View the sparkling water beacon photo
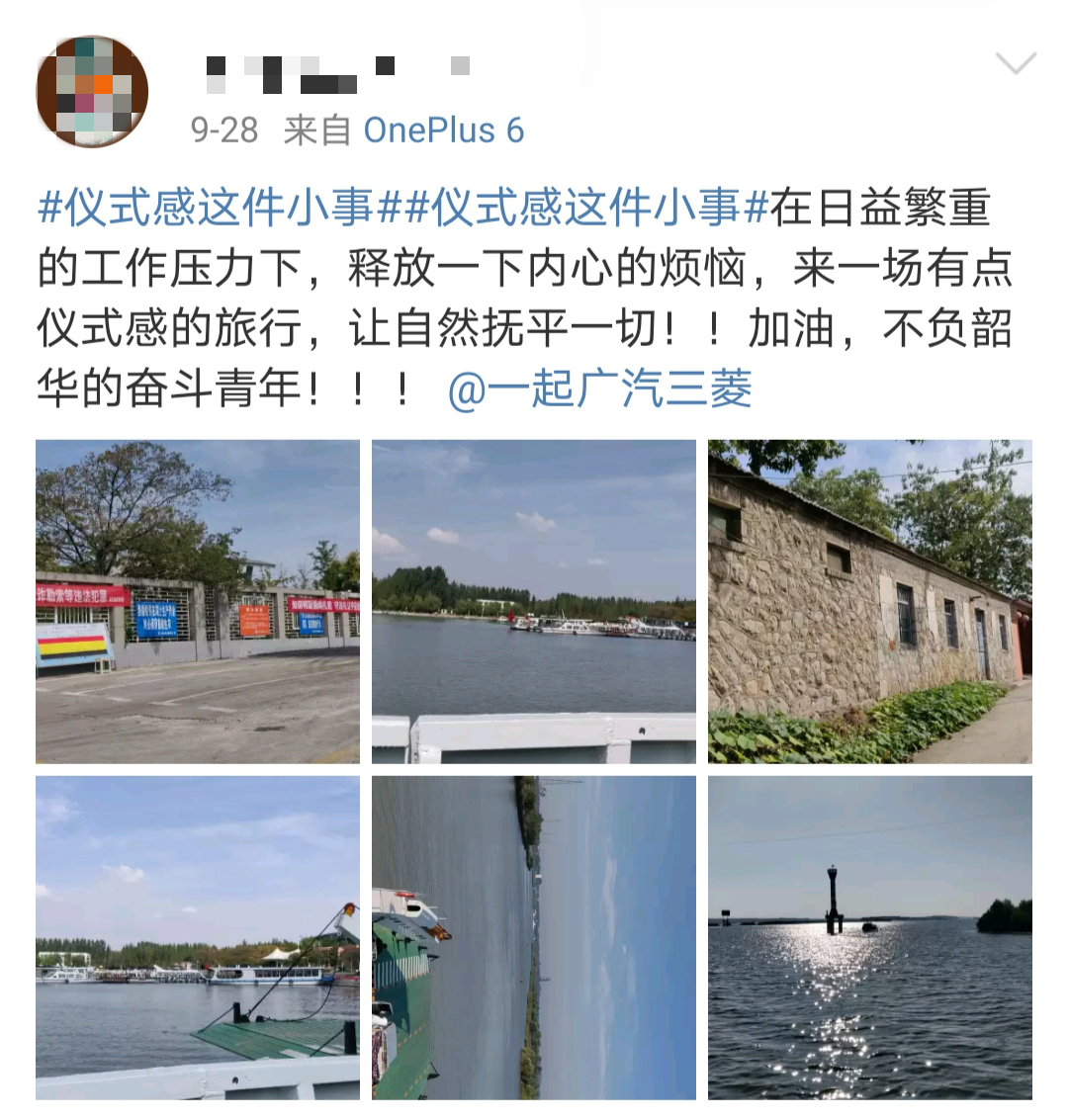Viewport: 1068px width, 1120px height. point(870,937)
